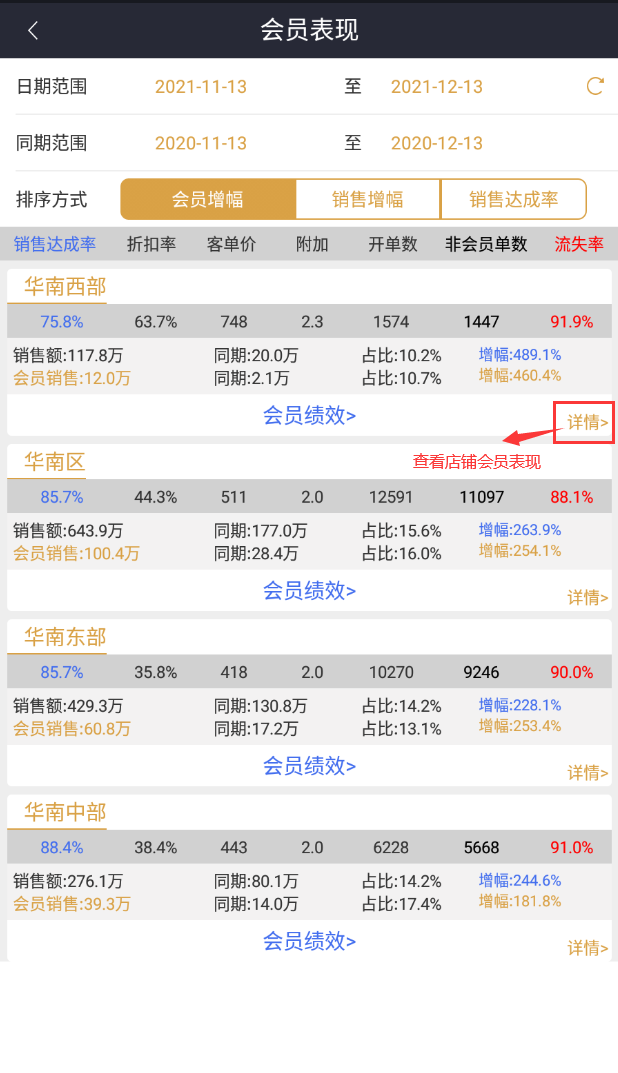This screenshot has height=1073, width=618.
Task: View 详情 for 华南区
Action: point(587,597)
